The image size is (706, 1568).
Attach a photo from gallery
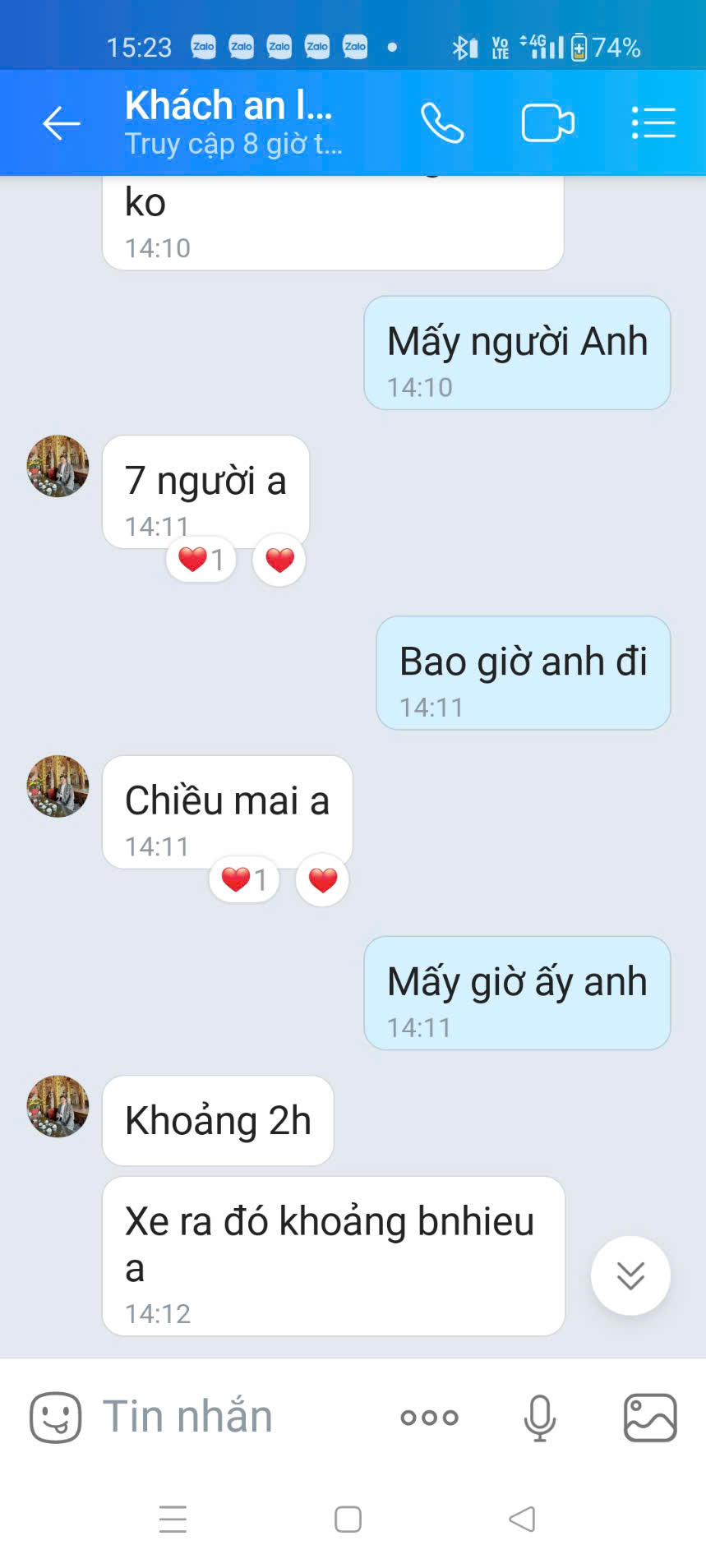coord(650,1418)
